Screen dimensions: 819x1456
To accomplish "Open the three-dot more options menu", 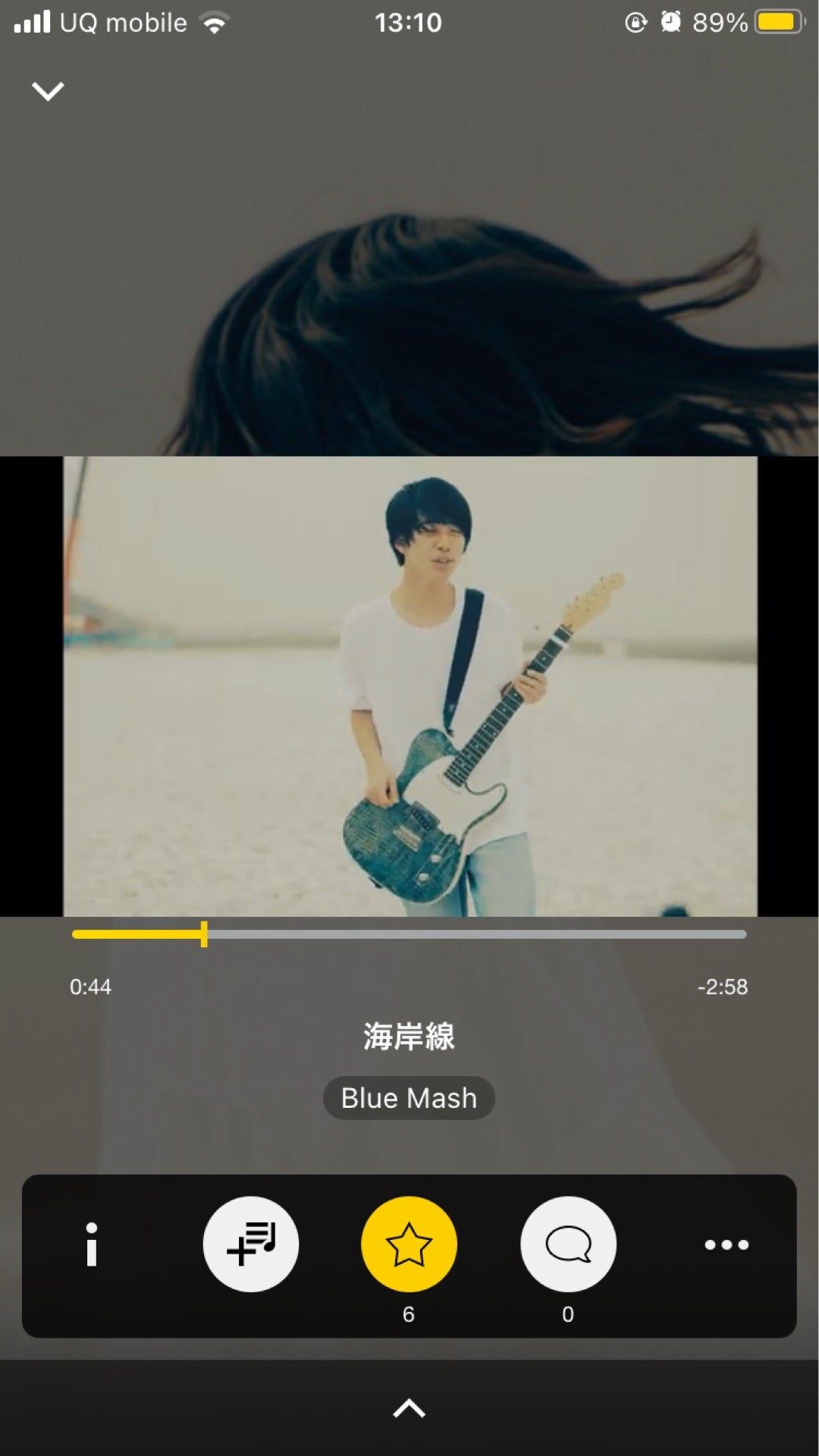I will [x=726, y=1244].
